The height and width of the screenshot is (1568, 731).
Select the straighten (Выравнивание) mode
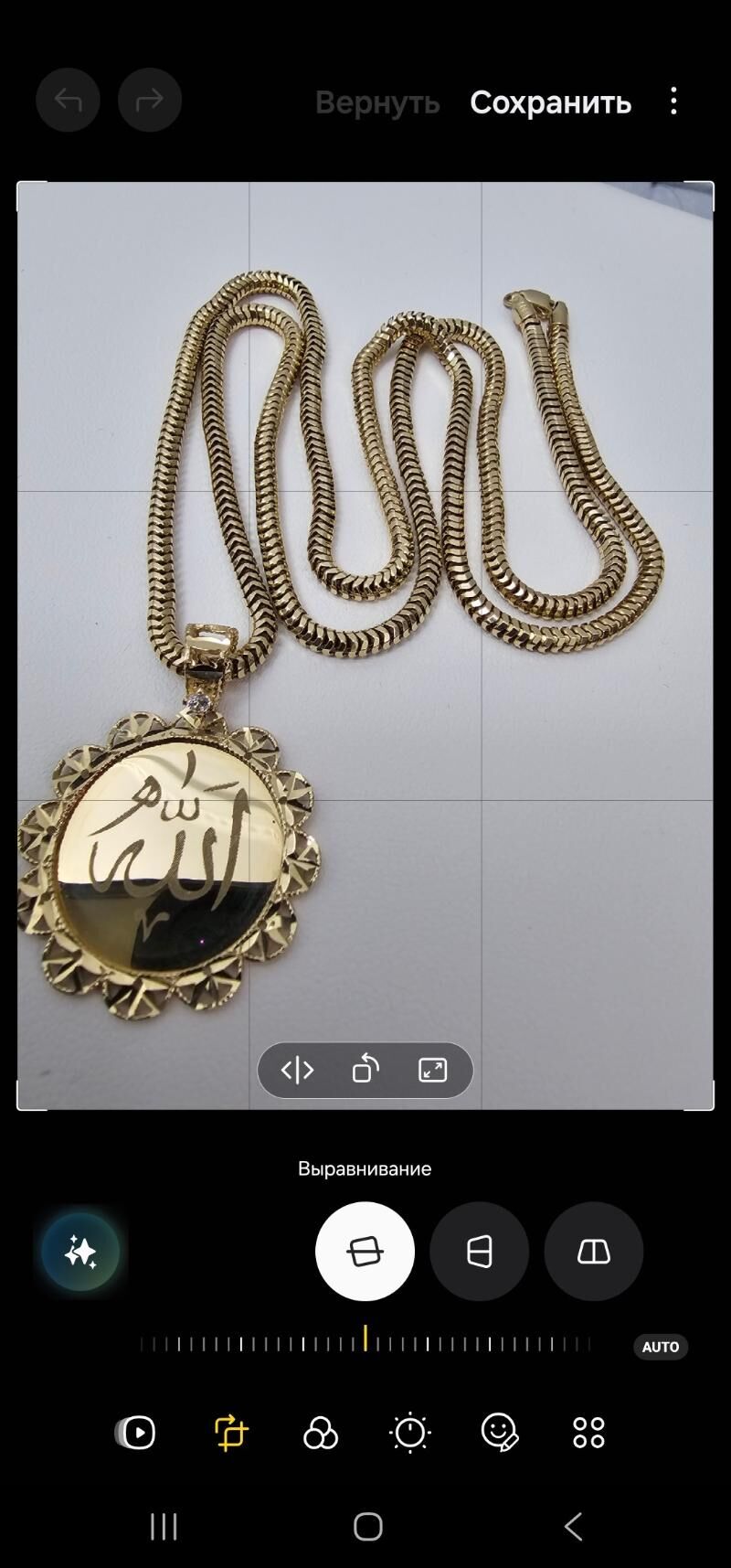[365, 1252]
